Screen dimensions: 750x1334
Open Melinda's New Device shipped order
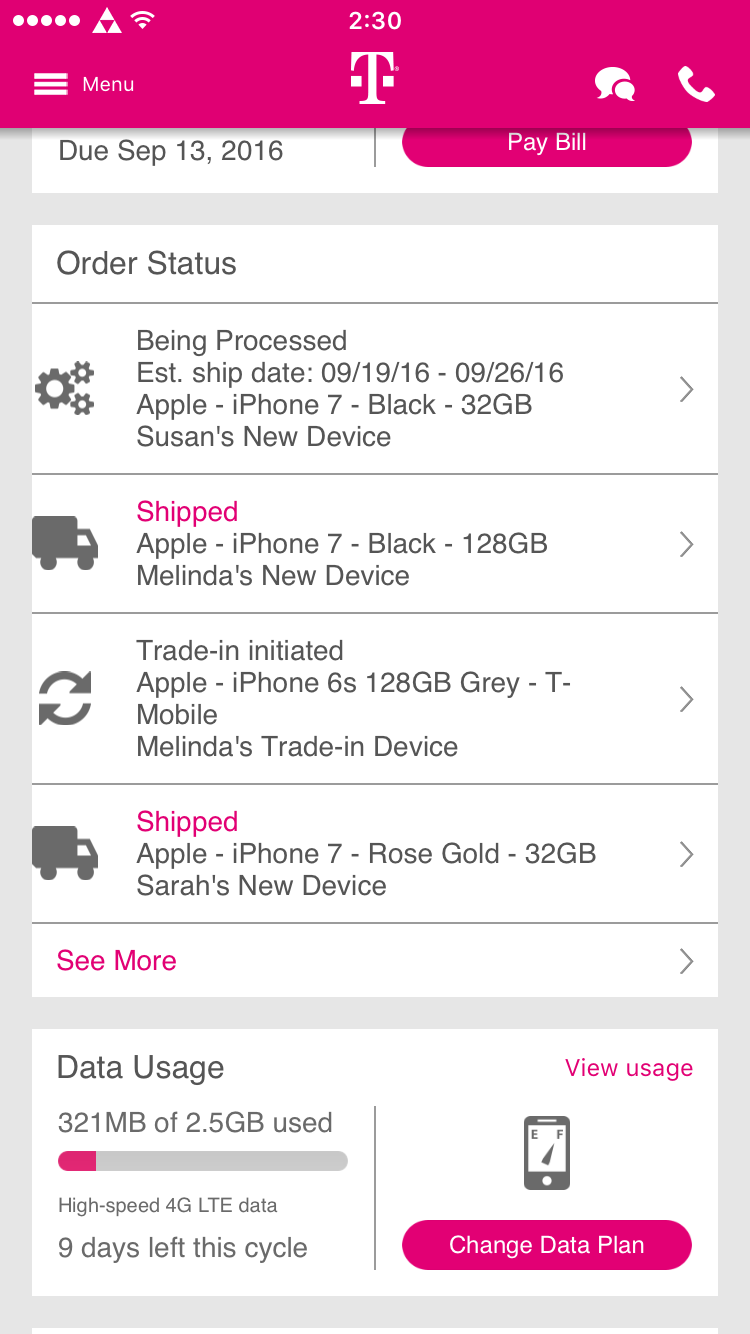click(375, 544)
